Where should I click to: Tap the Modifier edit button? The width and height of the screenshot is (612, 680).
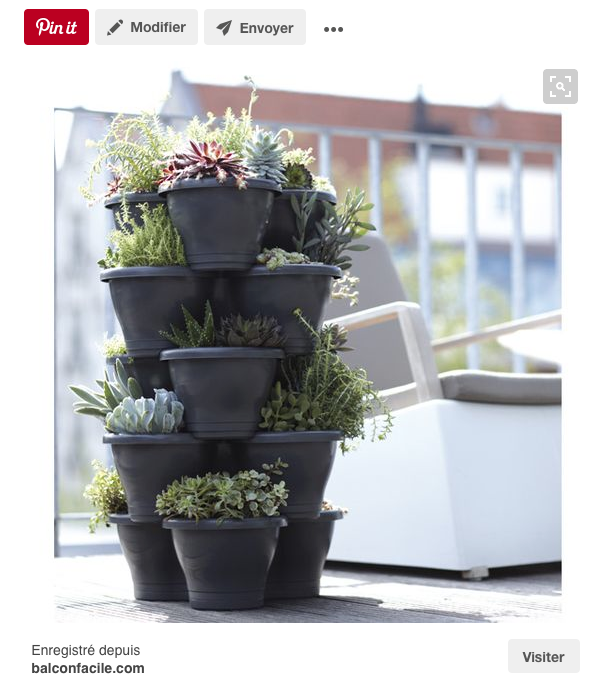[x=146, y=27]
